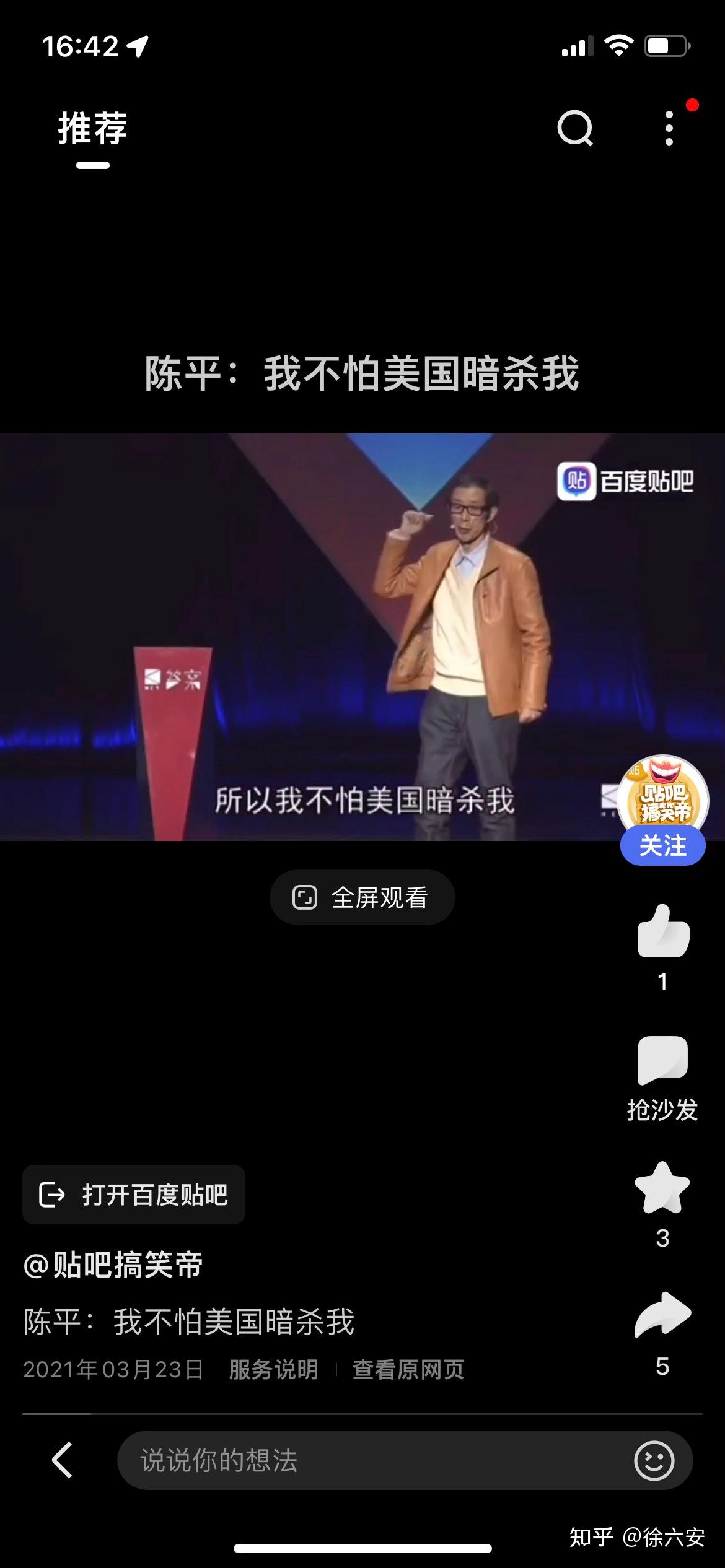Tap 打开百度贴吧 button
Viewport: 725px width, 1568px height.
point(134,1195)
